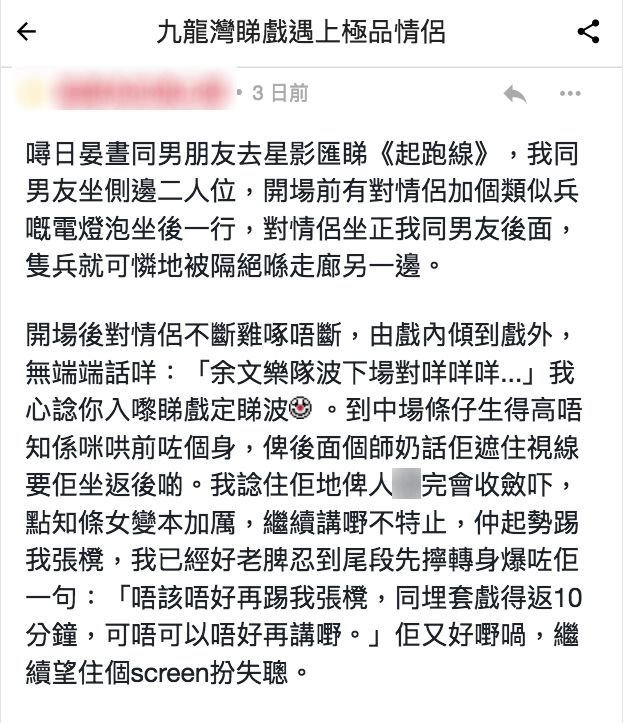The width and height of the screenshot is (623, 723).
Task: Reply to this post
Action: click(x=516, y=94)
